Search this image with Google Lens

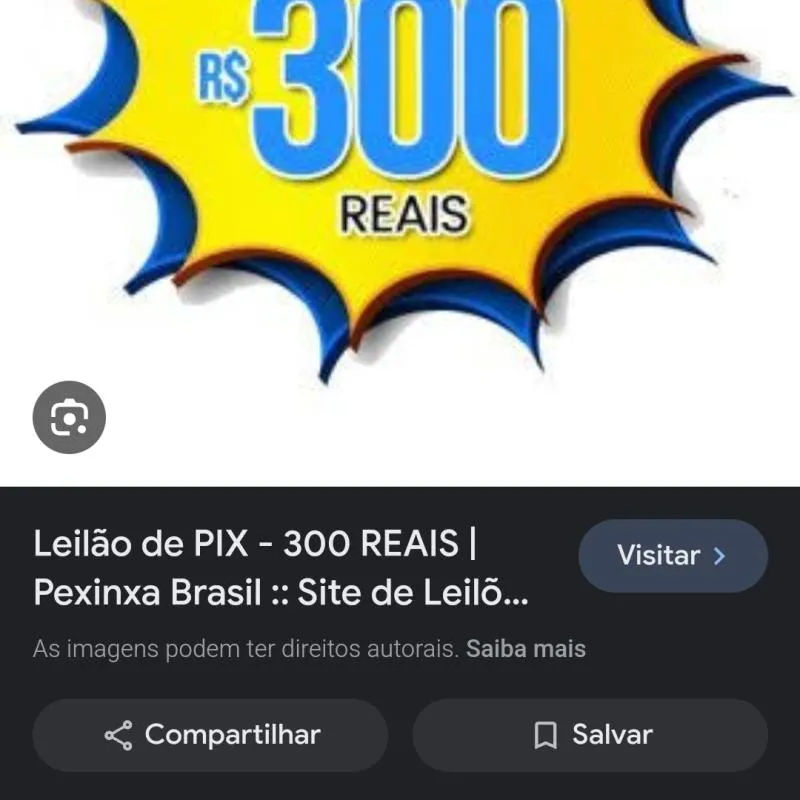coord(69,418)
